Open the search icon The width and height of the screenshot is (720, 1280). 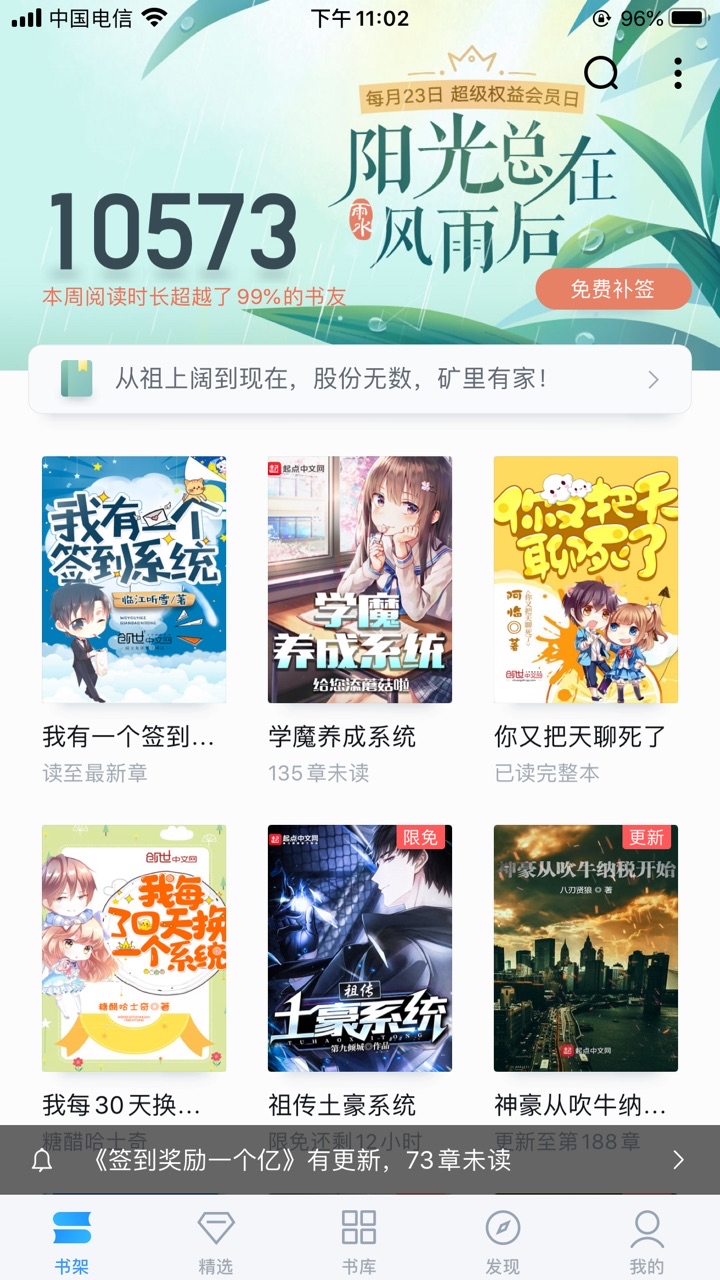(x=601, y=73)
